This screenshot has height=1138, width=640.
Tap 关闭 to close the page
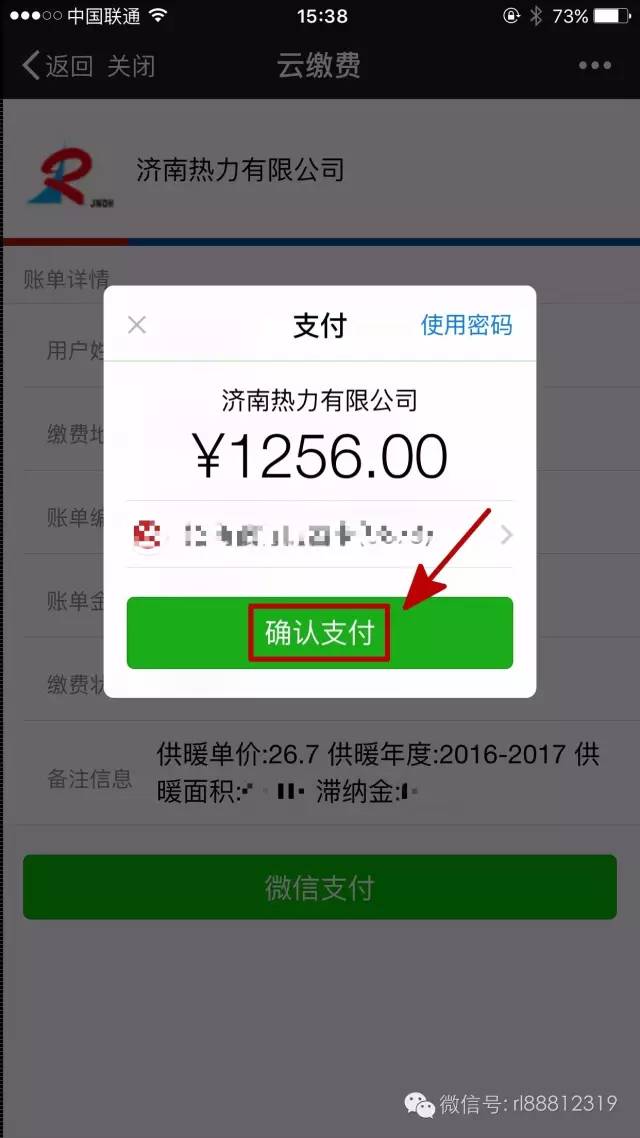(x=131, y=66)
